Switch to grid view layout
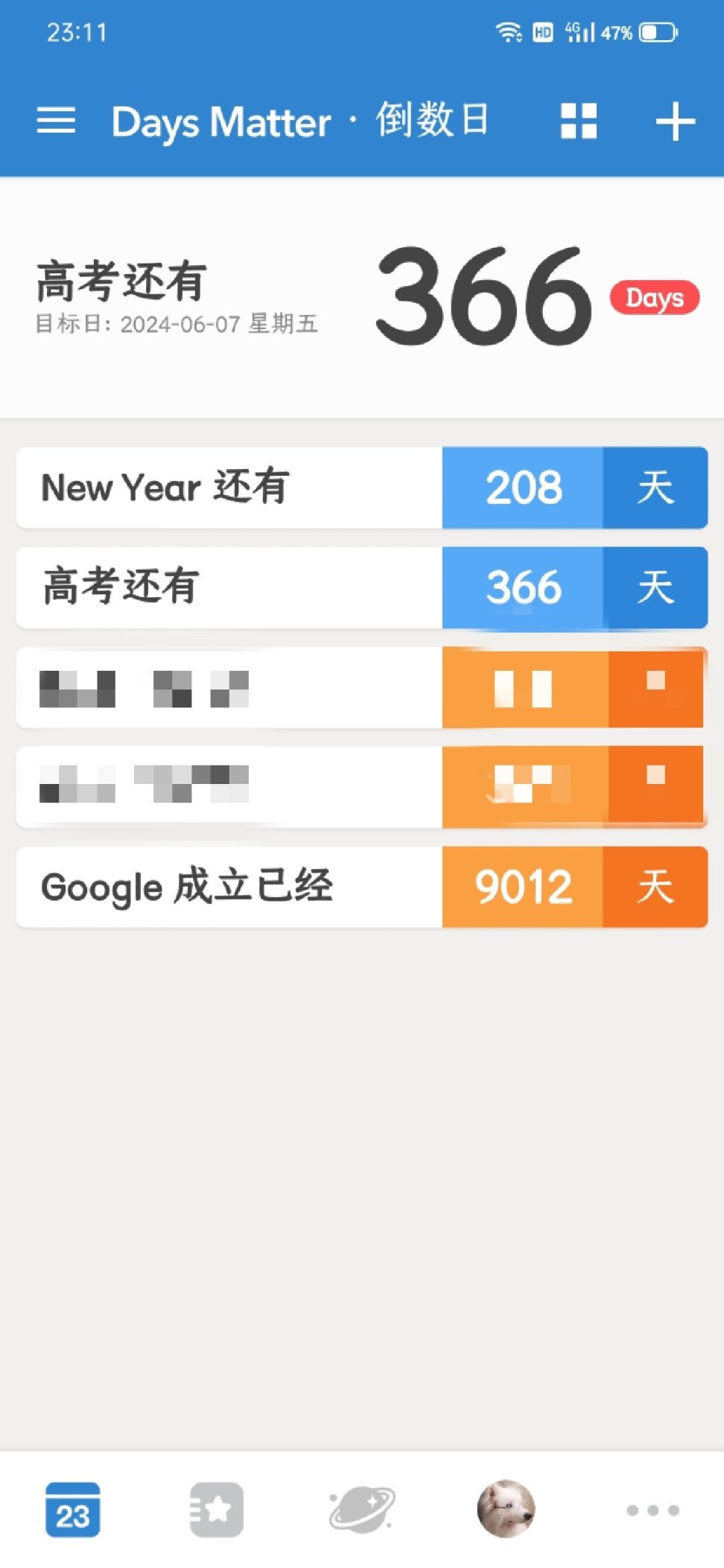This screenshot has width=724, height=1568. pyautogui.click(x=579, y=121)
